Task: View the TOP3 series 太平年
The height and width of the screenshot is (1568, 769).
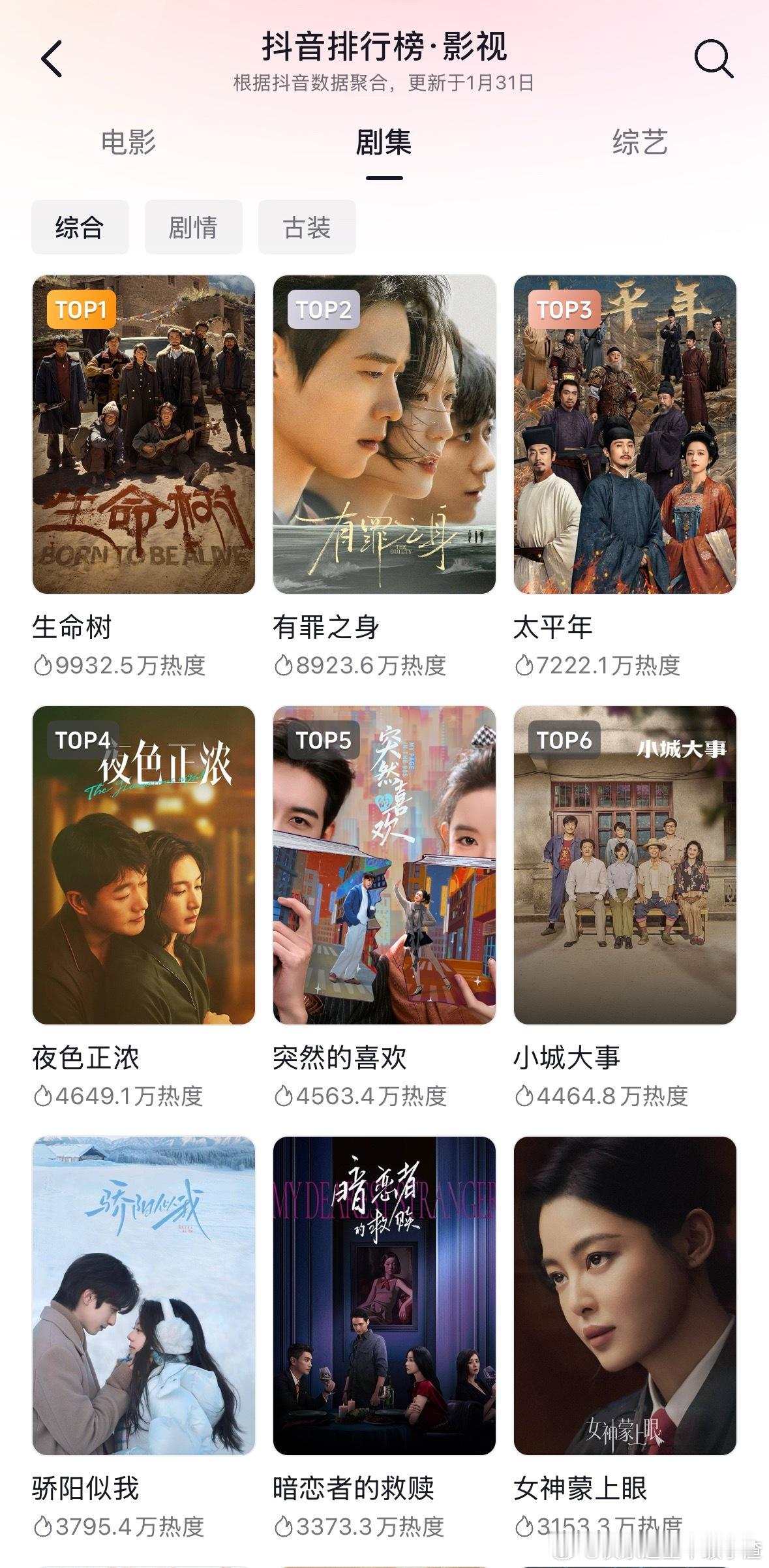Action: tap(625, 434)
